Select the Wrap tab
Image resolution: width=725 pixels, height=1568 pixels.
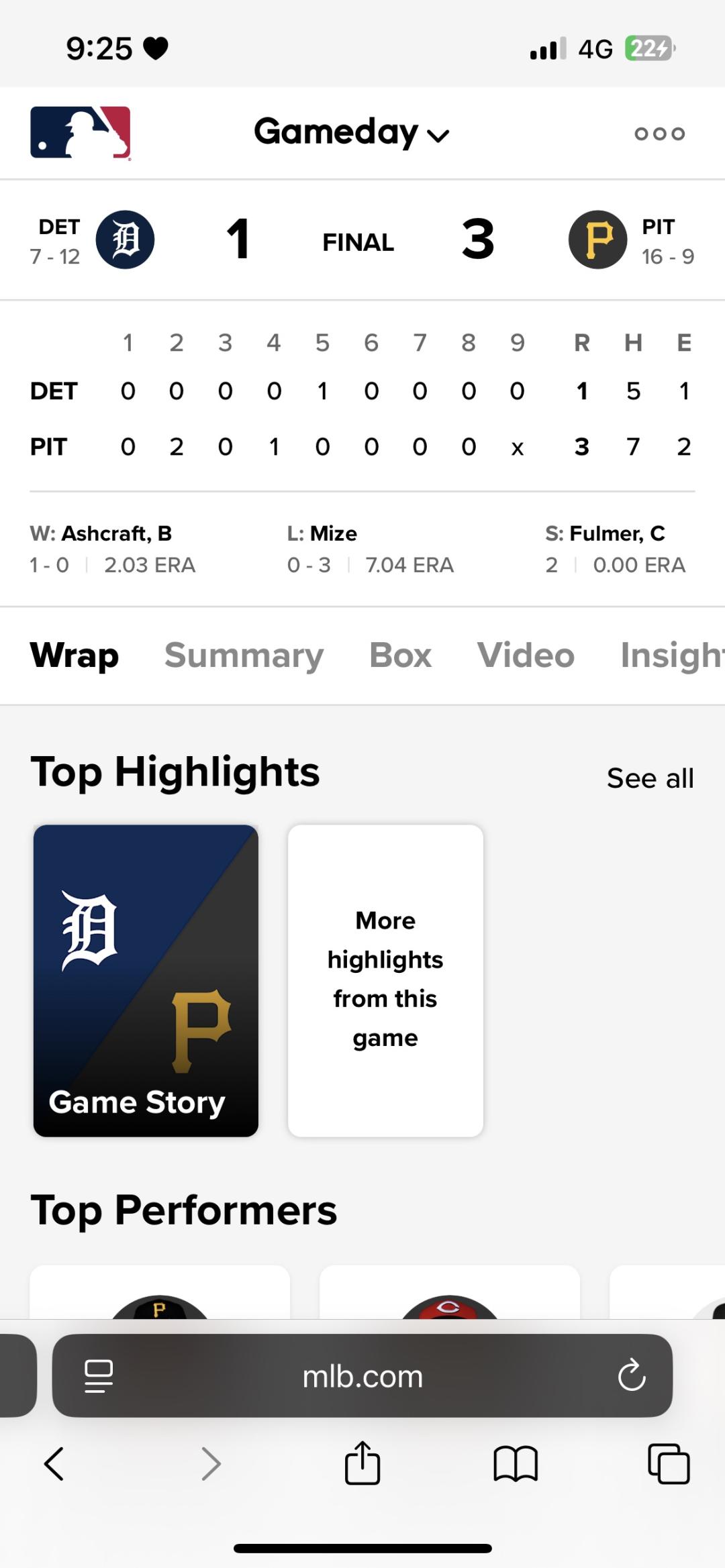tap(75, 655)
